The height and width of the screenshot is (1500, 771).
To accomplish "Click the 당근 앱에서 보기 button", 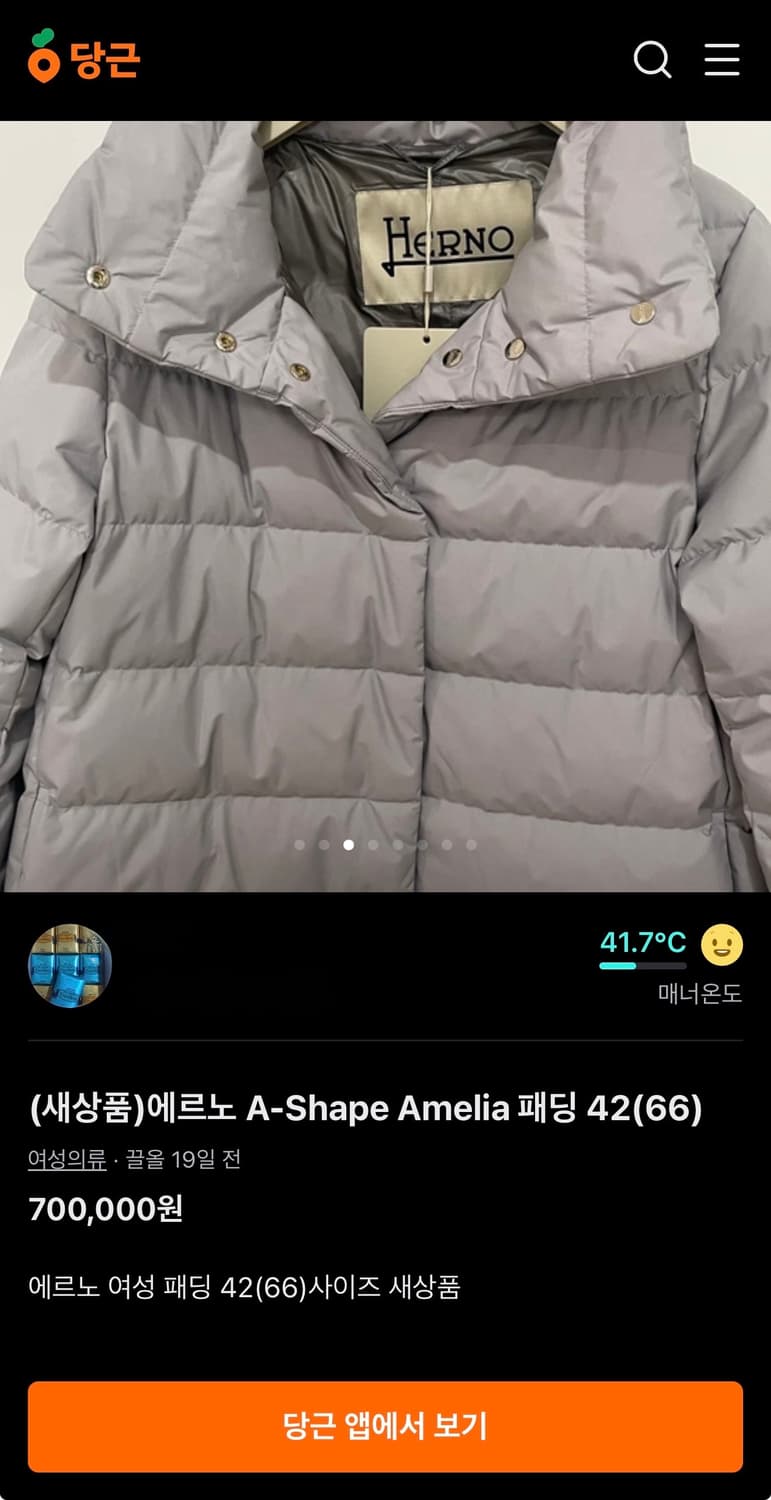I will coord(385,1427).
